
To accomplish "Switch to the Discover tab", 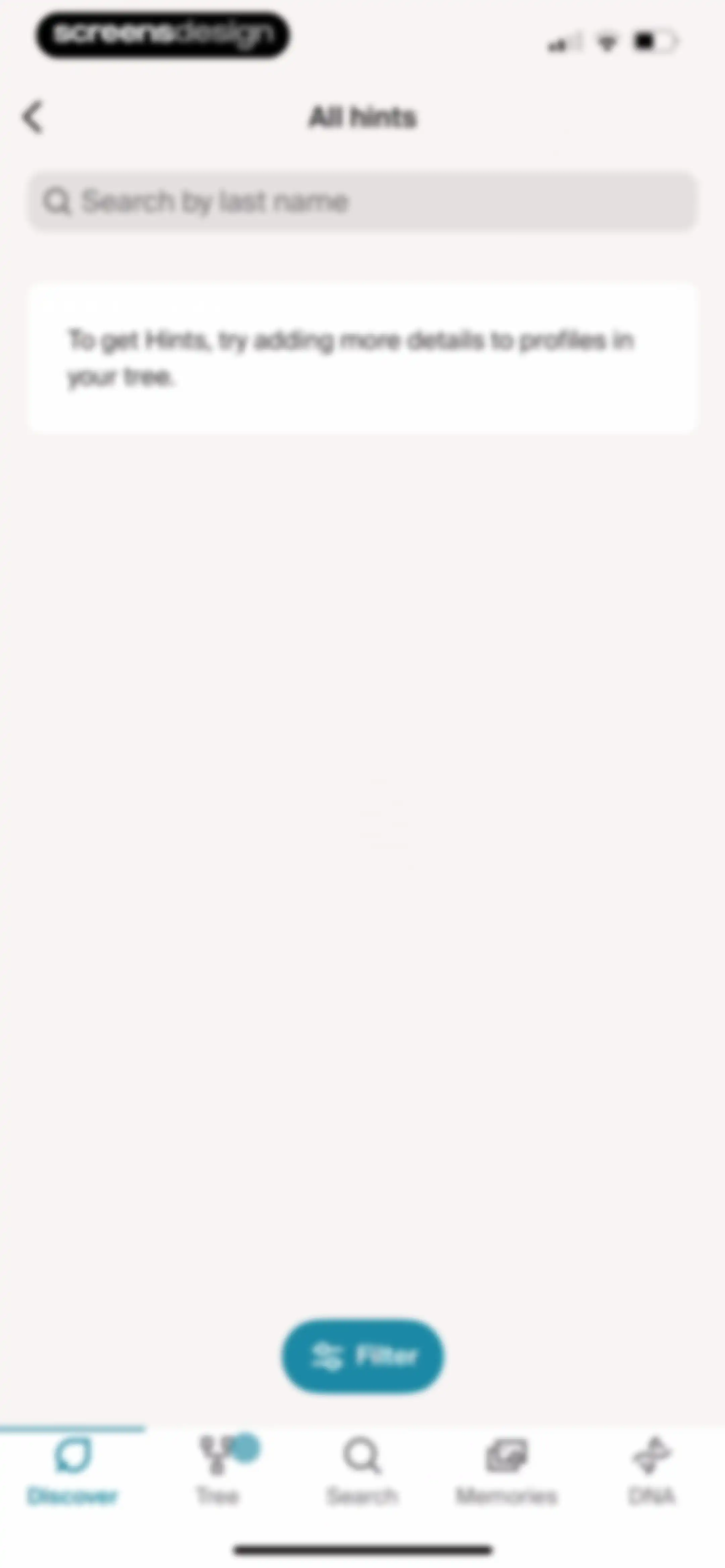I will coord(72,1470).
